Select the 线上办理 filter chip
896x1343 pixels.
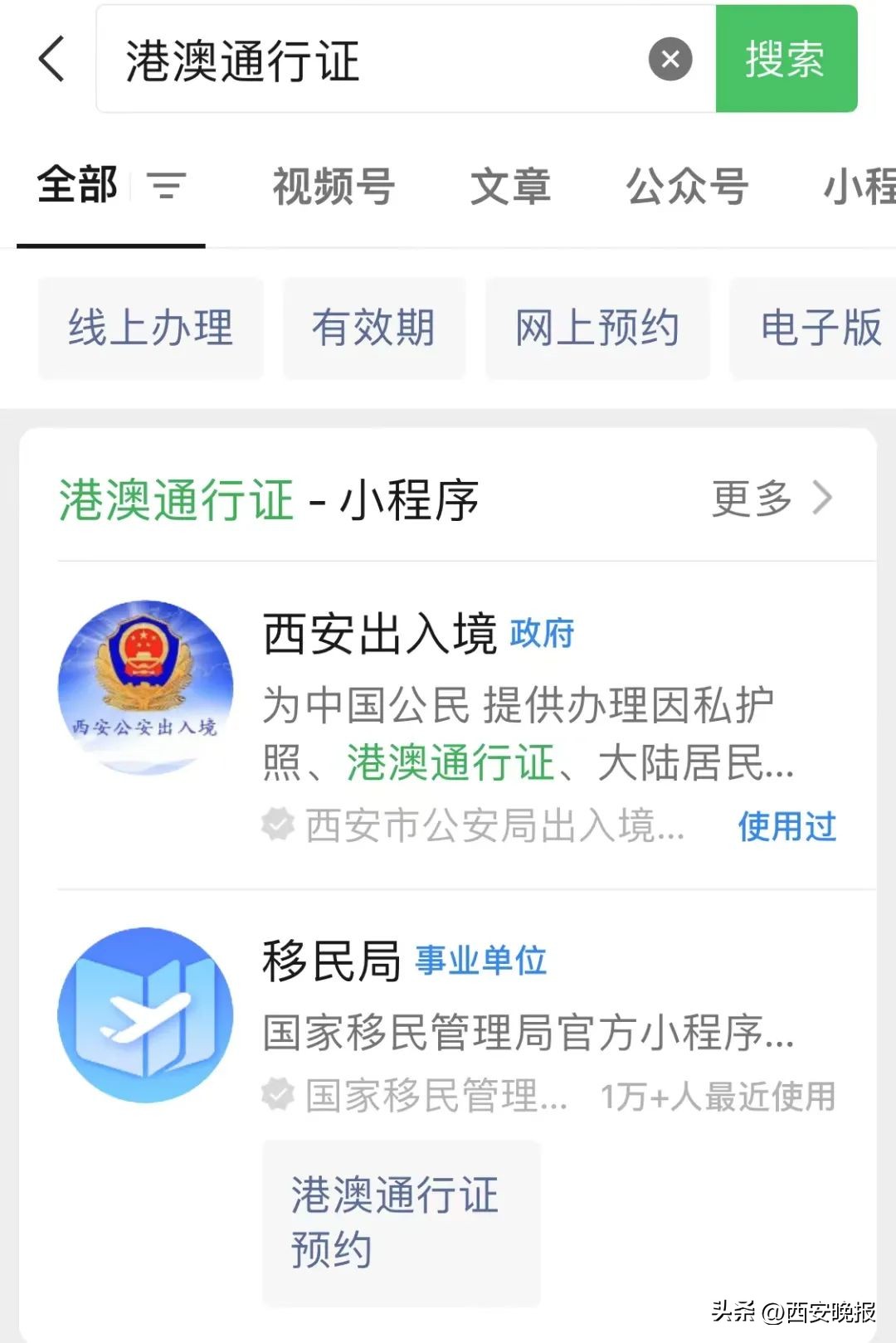151,328
